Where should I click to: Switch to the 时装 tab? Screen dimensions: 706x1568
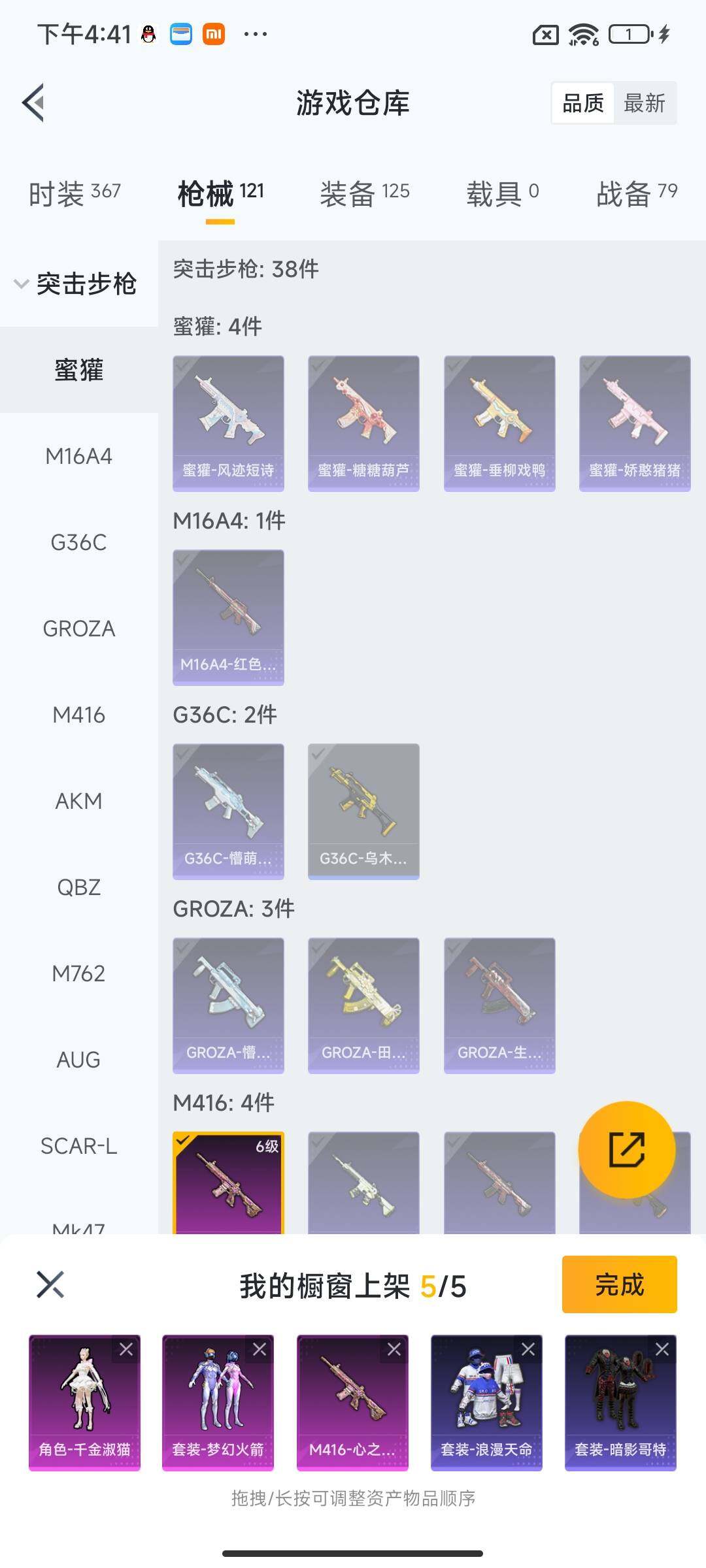click(74, 193)
